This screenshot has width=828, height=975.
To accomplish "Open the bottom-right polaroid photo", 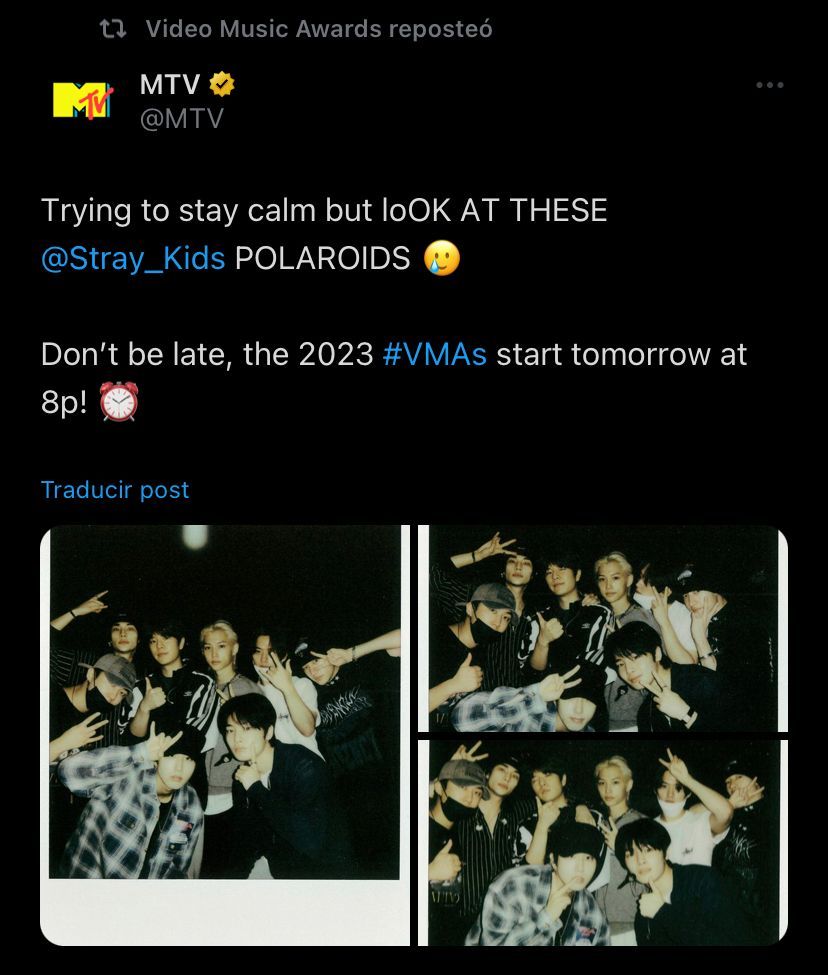I will pyautogui.click(x=603, y=842).
